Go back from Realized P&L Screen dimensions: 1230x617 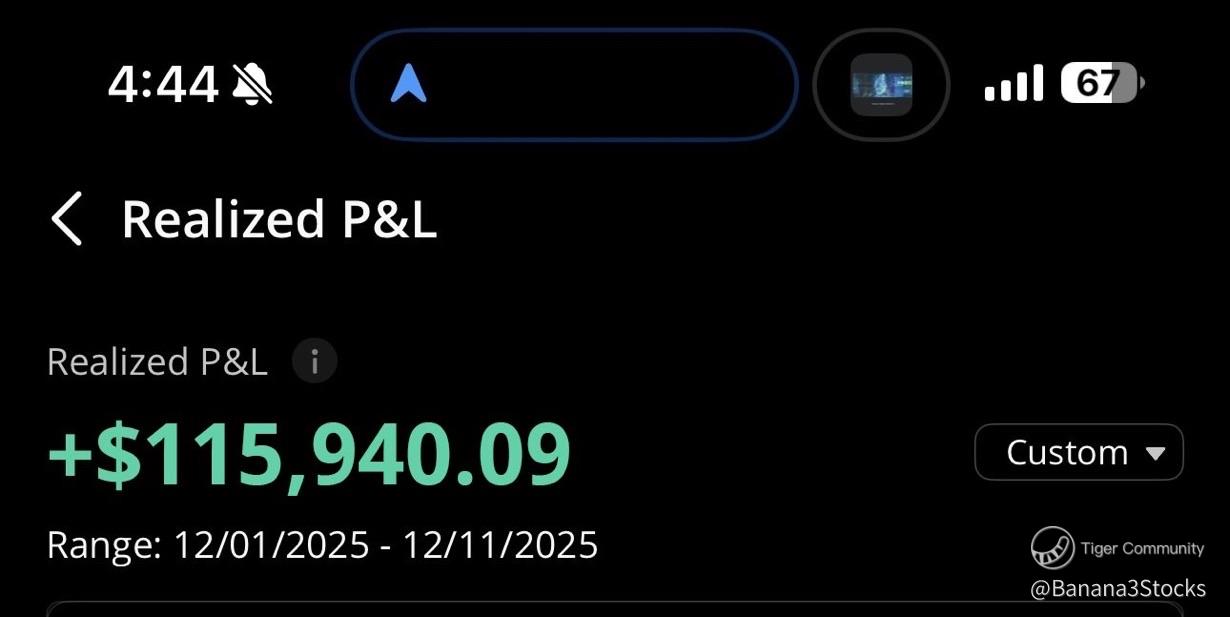[67, 219]
